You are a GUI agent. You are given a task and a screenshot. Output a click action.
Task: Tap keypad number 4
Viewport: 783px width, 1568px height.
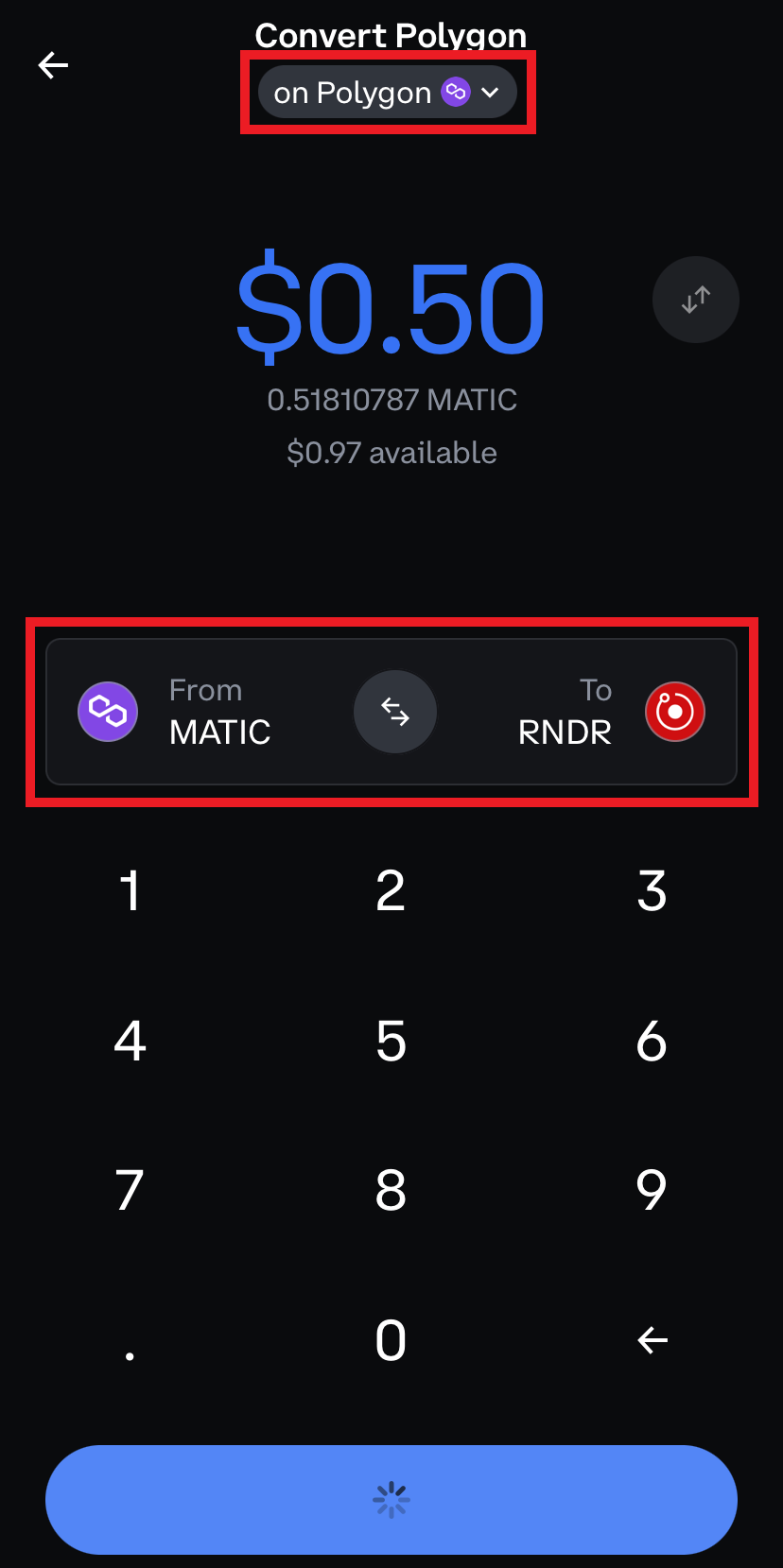[130, 1042]
